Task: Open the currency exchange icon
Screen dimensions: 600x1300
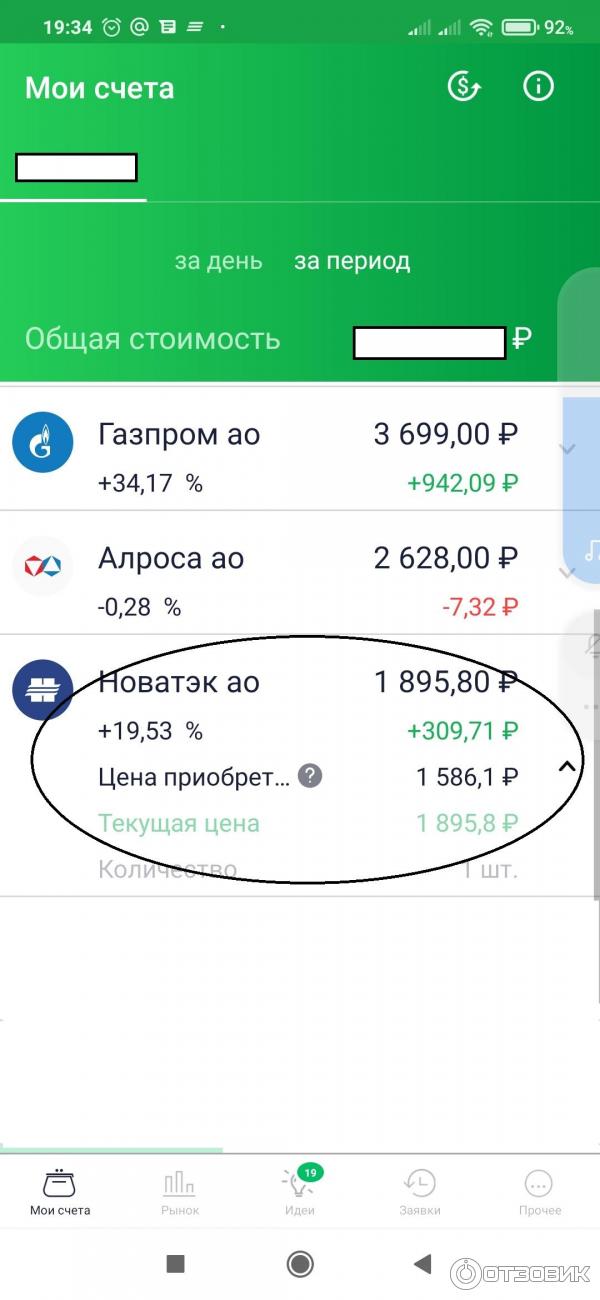Action: [x=464, y=87]
